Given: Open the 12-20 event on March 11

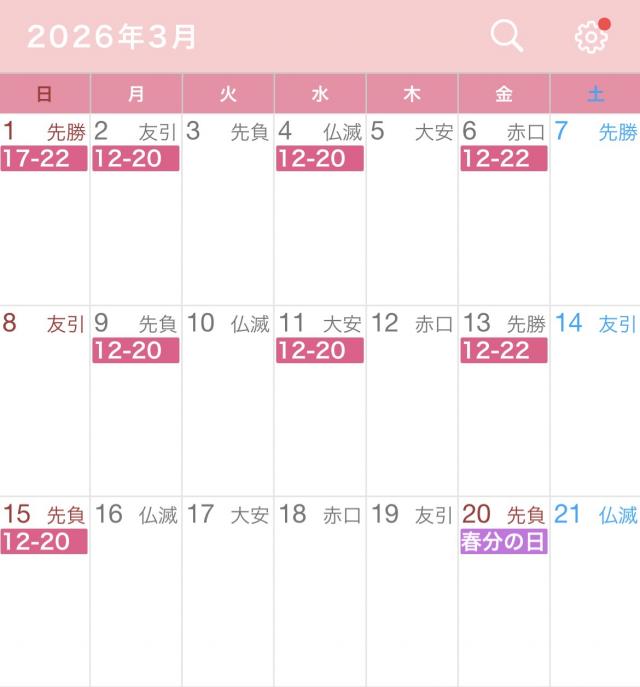Looking at the screenshot, I should pos(320,350).
